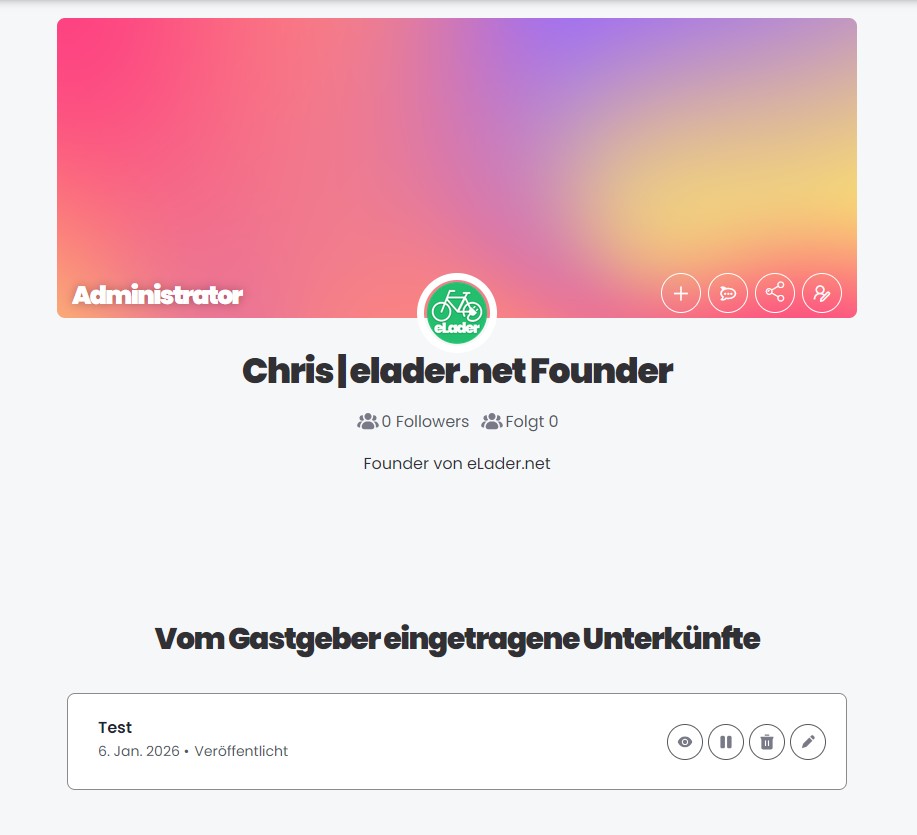Open the chat message icon on the banner
This screenshot has height=835, width=917.
[728, 293]
